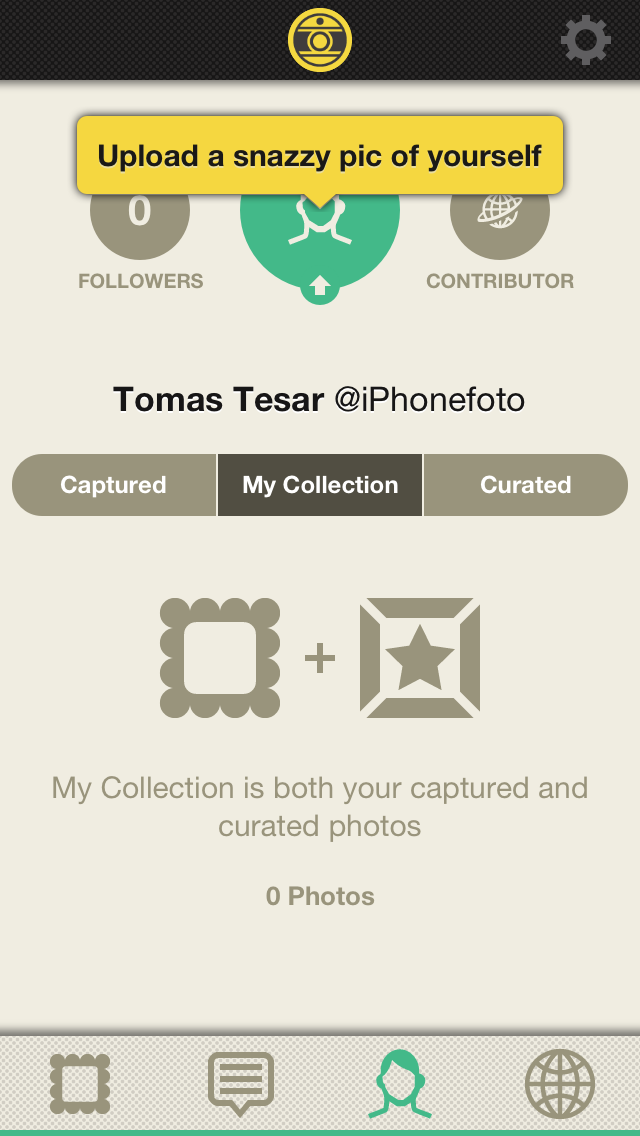Switch to the Captured tab
The height and width of the screenshot is (1136, 640).
(114, 485)
